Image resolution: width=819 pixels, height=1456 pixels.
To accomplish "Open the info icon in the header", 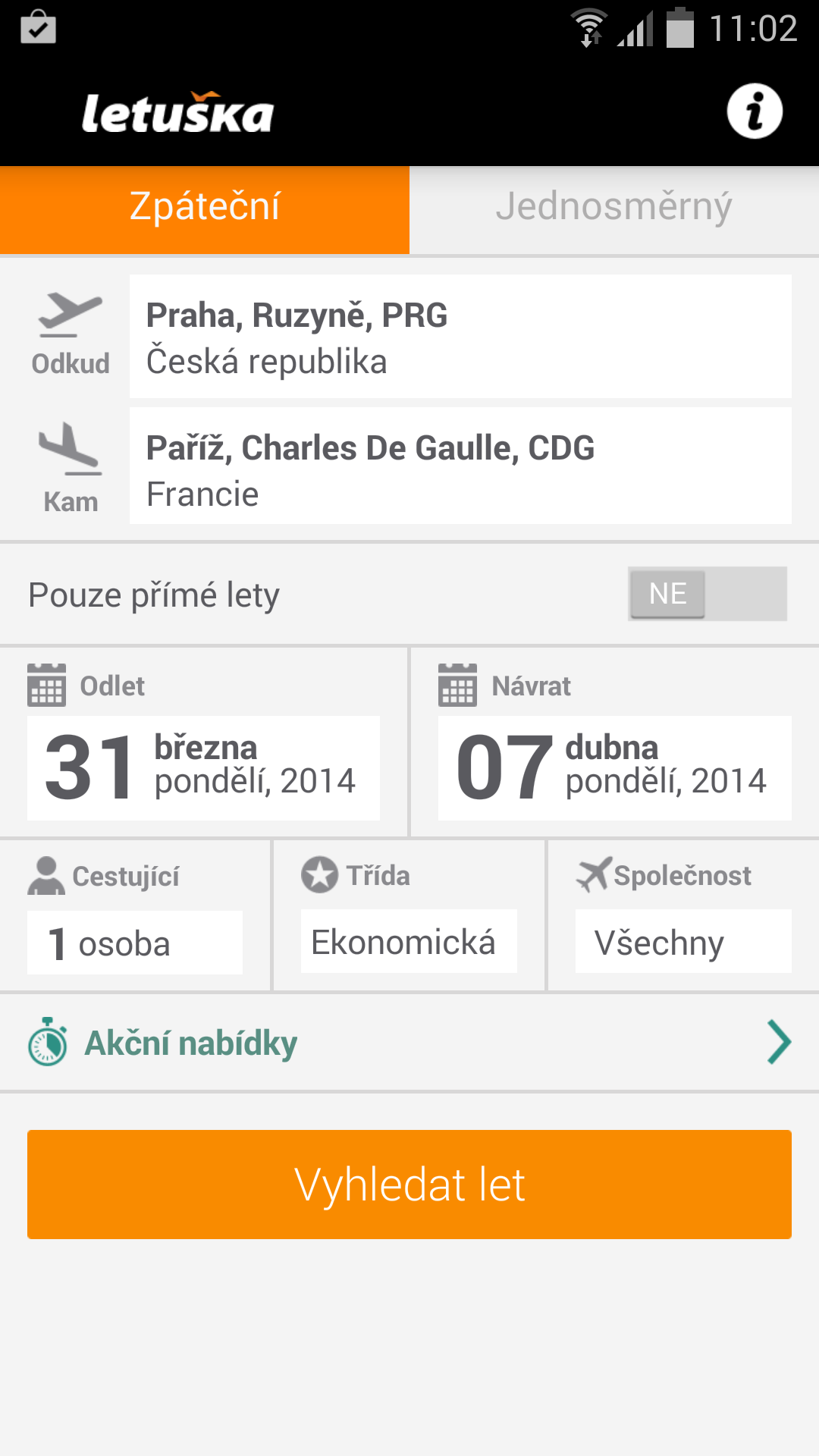I will [755, 111].
